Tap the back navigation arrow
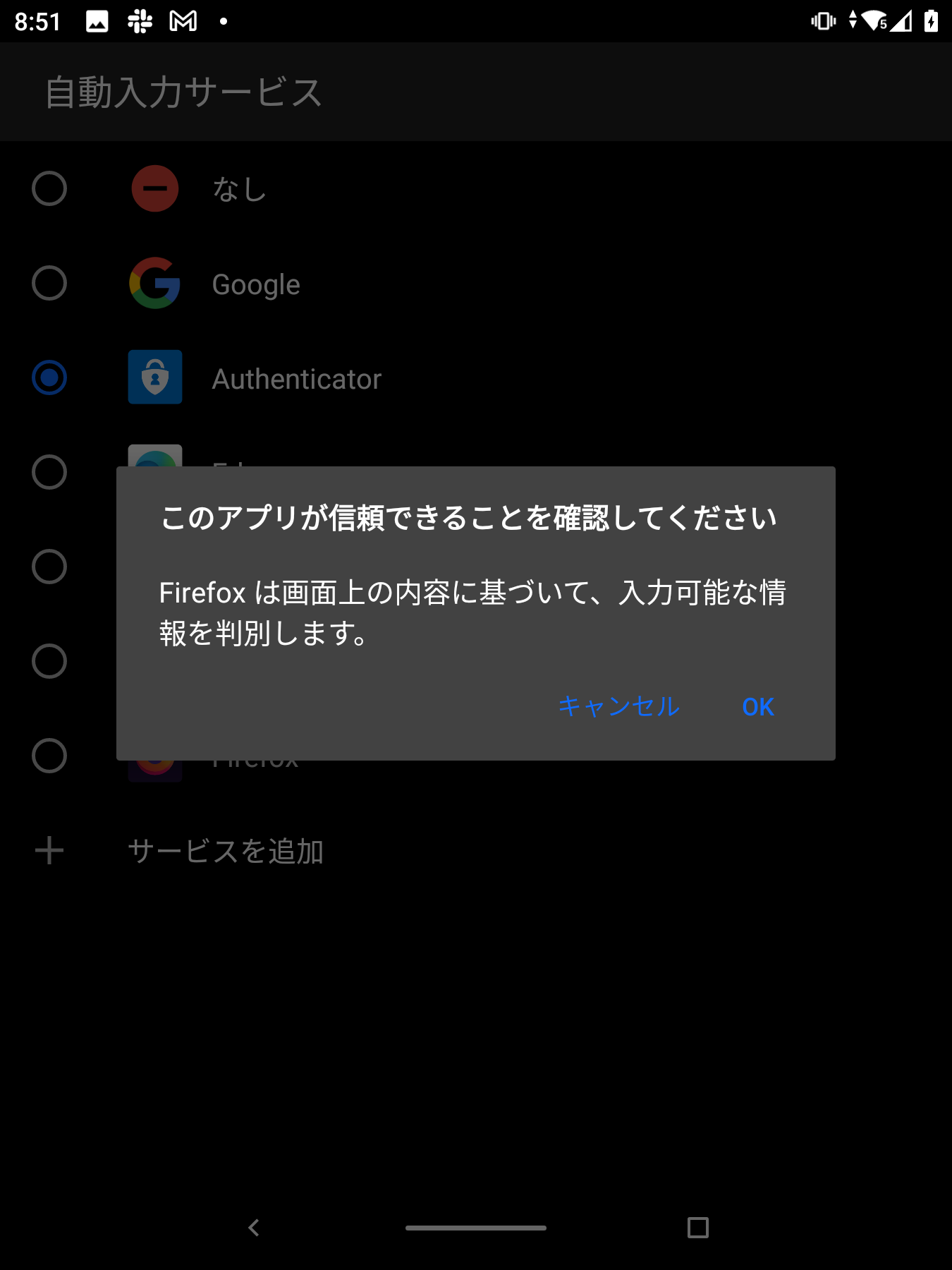Image resolution: width=952 pixels, height=1270 pixels. pos(254,1228)
